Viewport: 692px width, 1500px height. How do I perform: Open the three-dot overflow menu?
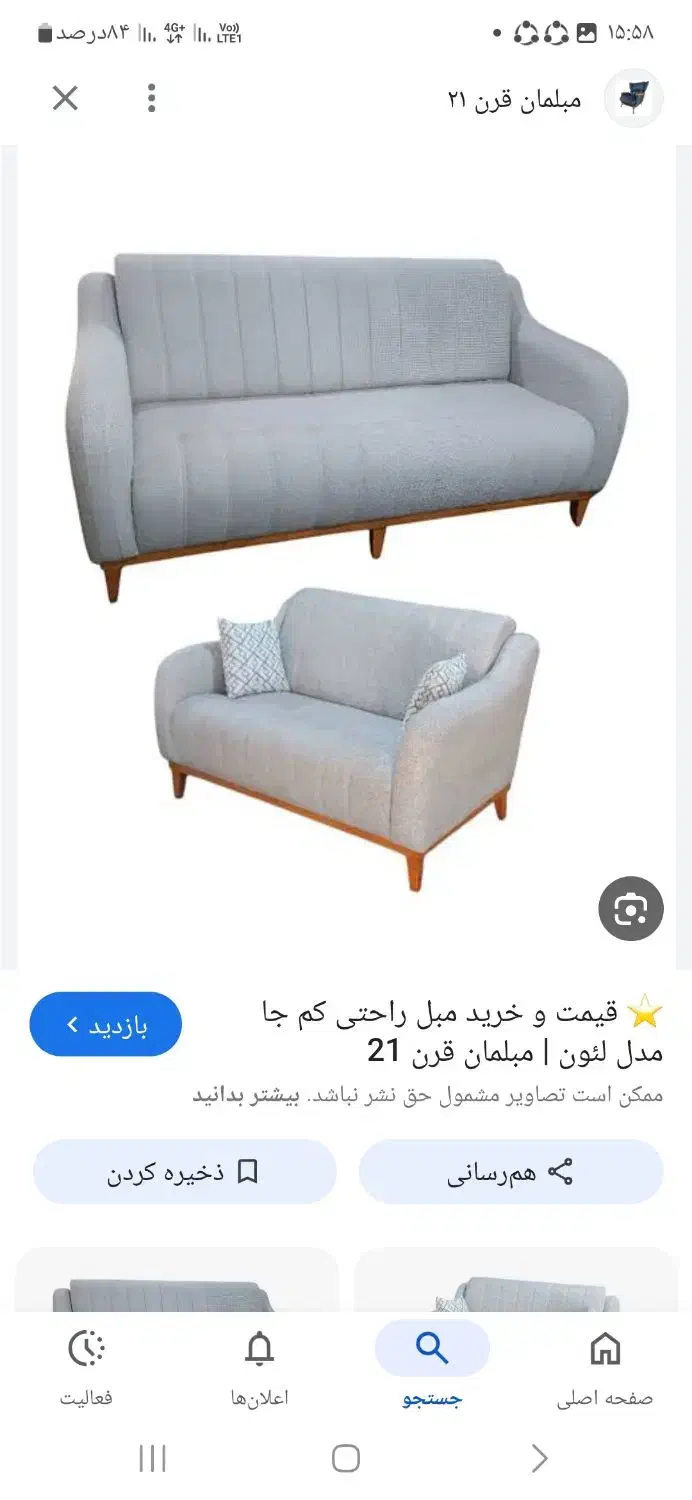[152, 98]
